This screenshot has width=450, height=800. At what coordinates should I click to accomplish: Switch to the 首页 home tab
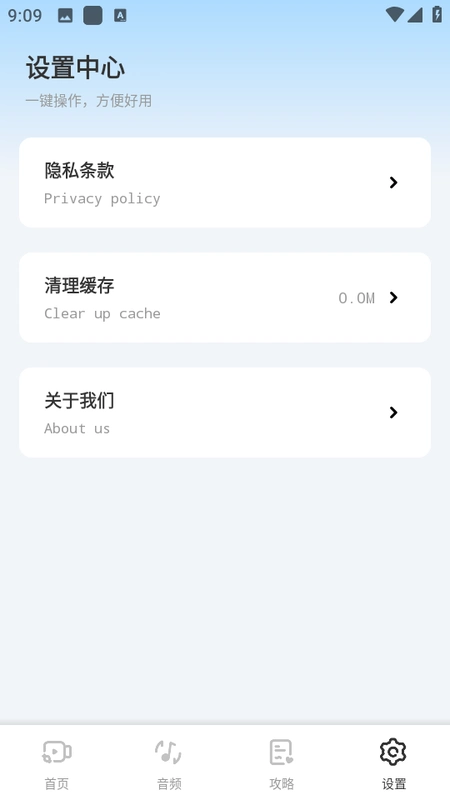click(x=57, y=763)
